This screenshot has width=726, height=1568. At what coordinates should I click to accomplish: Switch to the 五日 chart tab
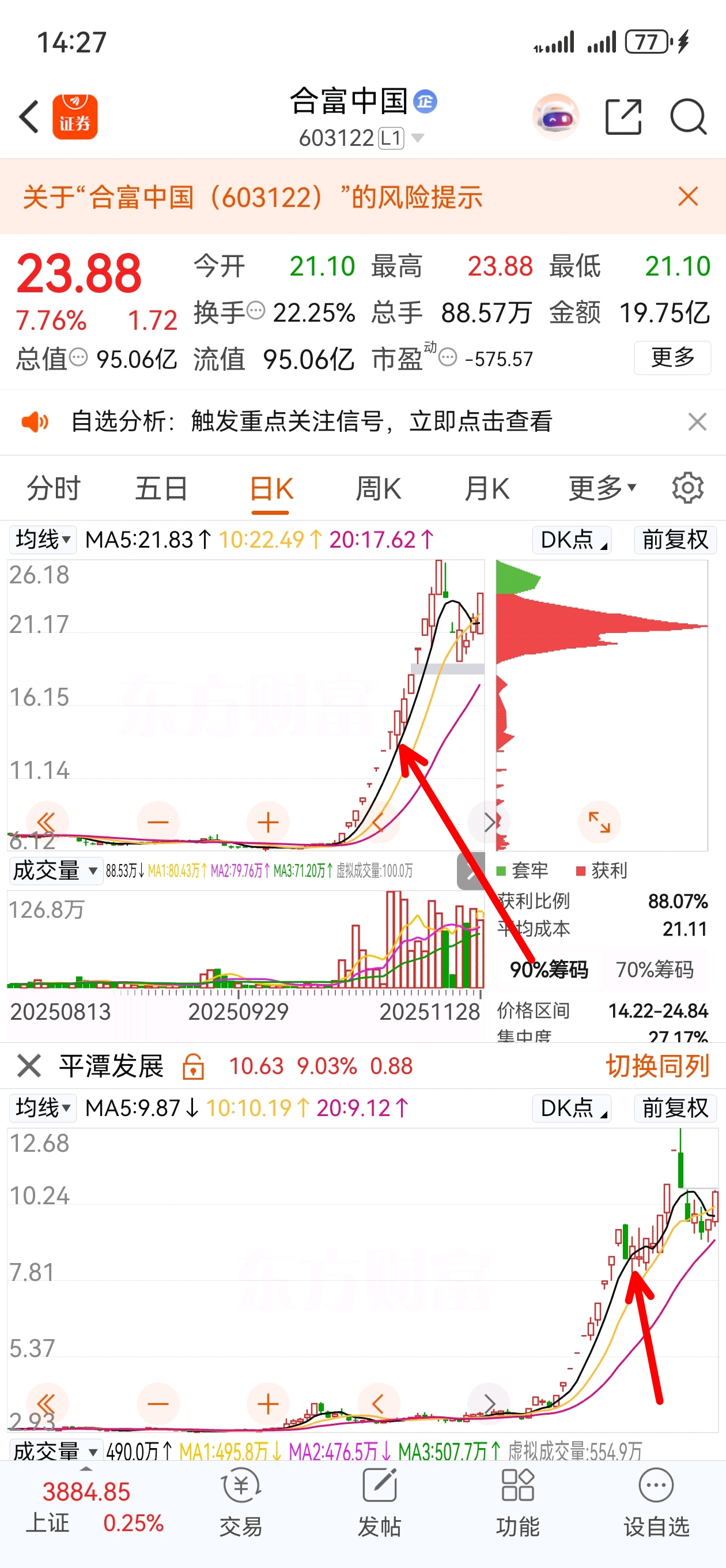161,489
